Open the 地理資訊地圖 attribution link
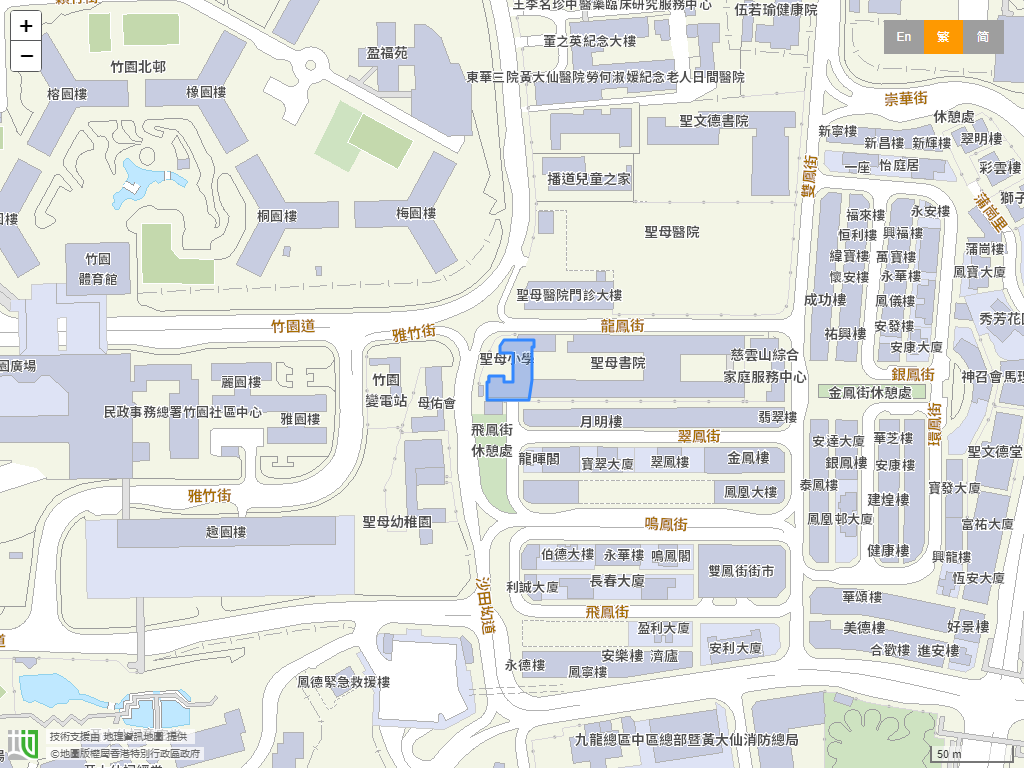1024x768 pixels. pyautogui.click(x=133, y=736)
